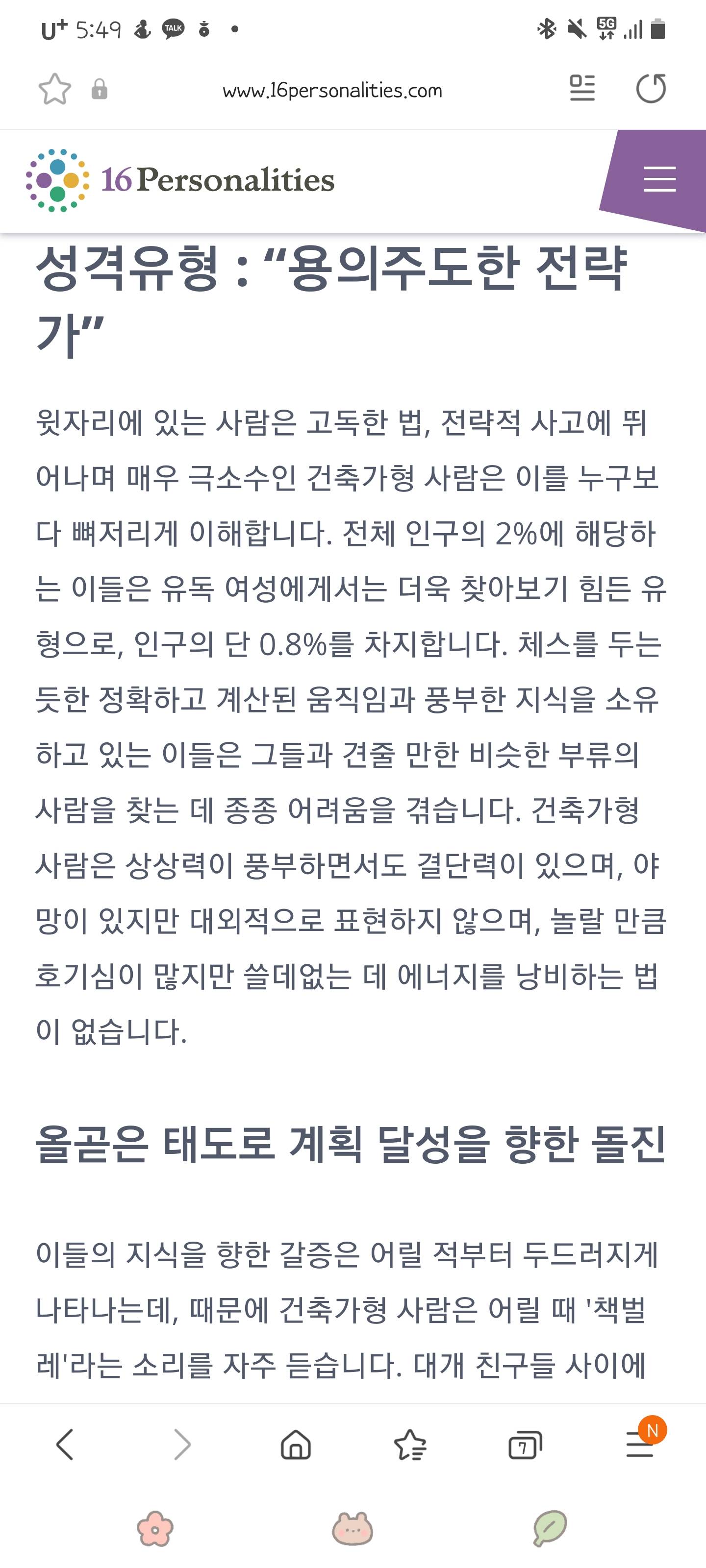Open the purple hamburger site menu
The width and height of the screenshot is (706, 1568).
coord(660,179)
